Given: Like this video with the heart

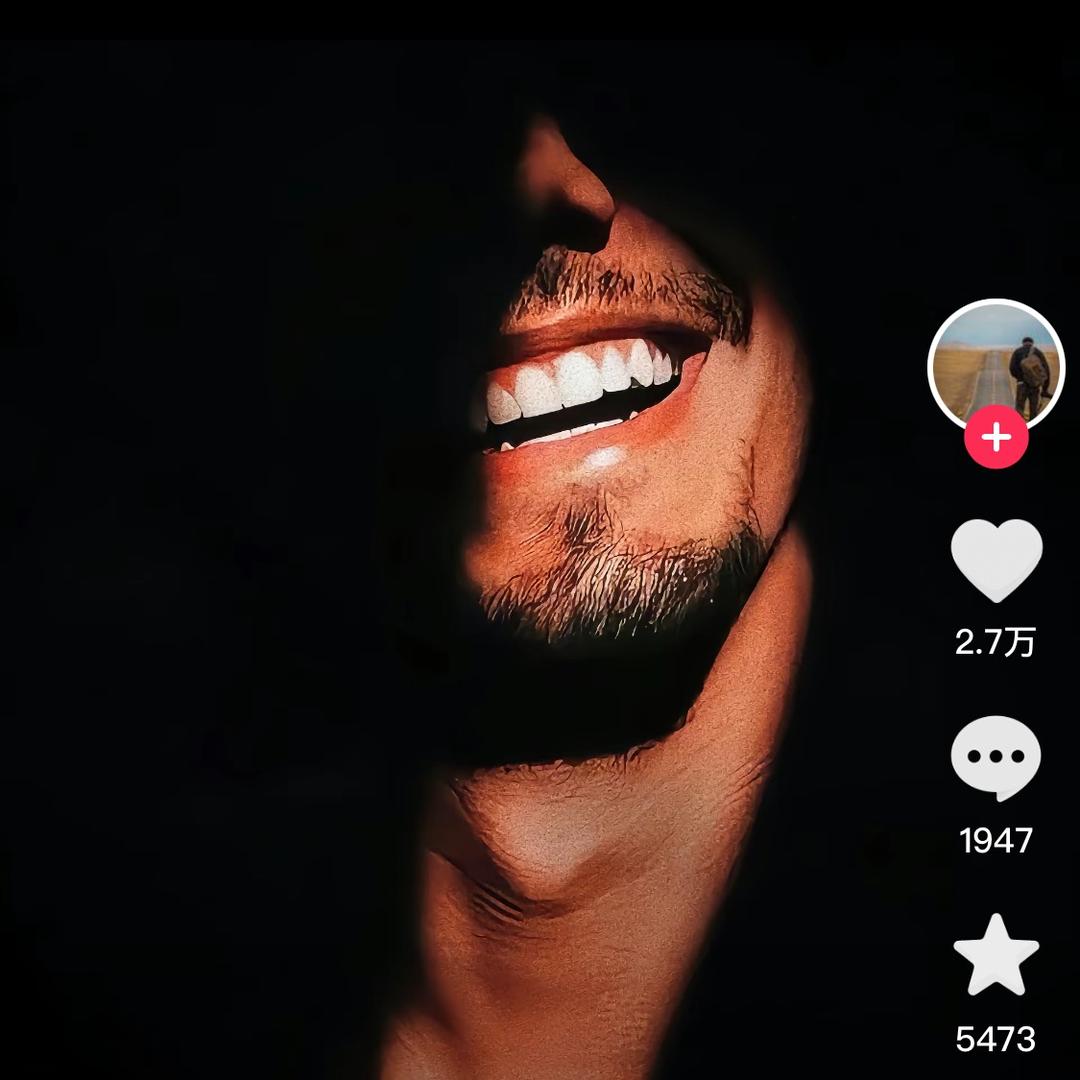Looking at the screenshot, I should point(996,560).
